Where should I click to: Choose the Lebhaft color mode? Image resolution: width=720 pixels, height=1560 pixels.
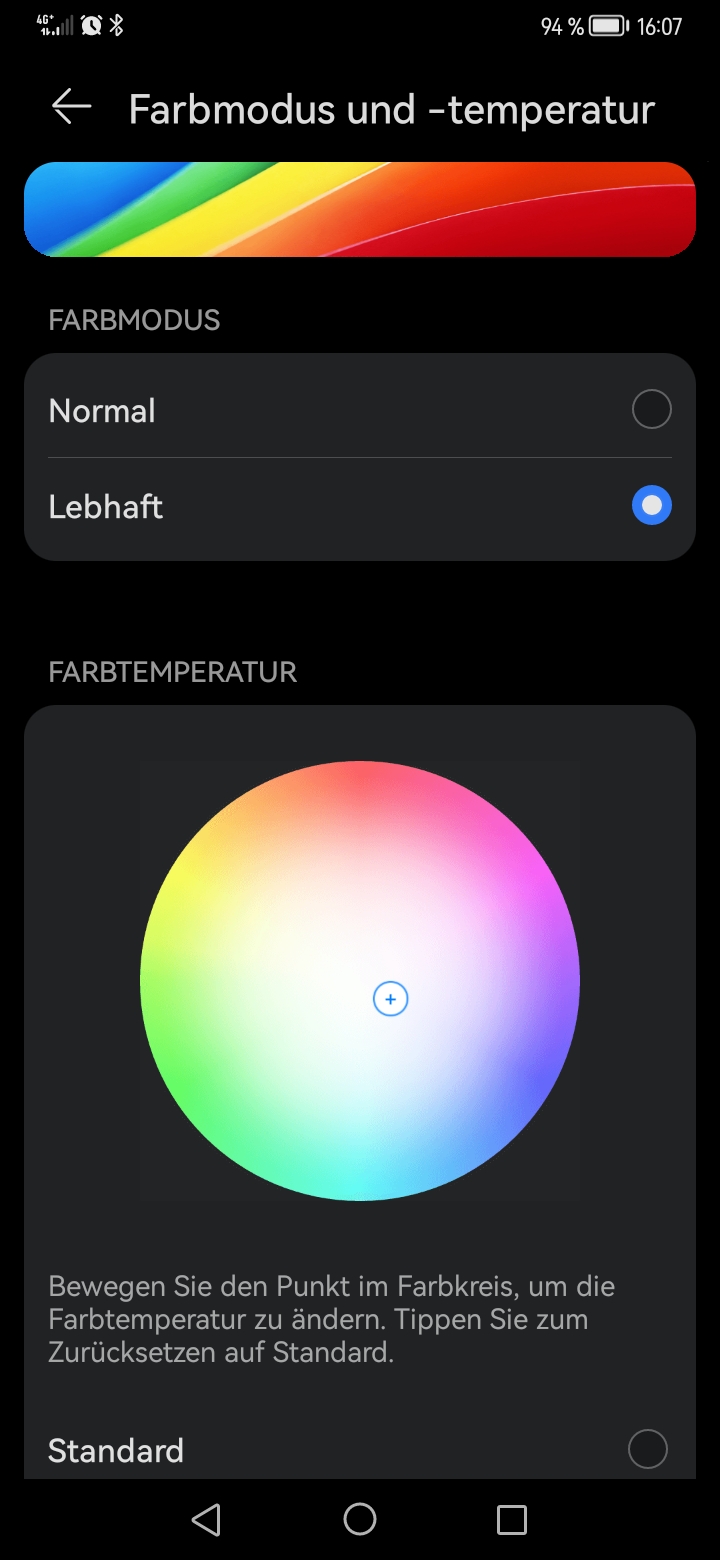point(651,506)
